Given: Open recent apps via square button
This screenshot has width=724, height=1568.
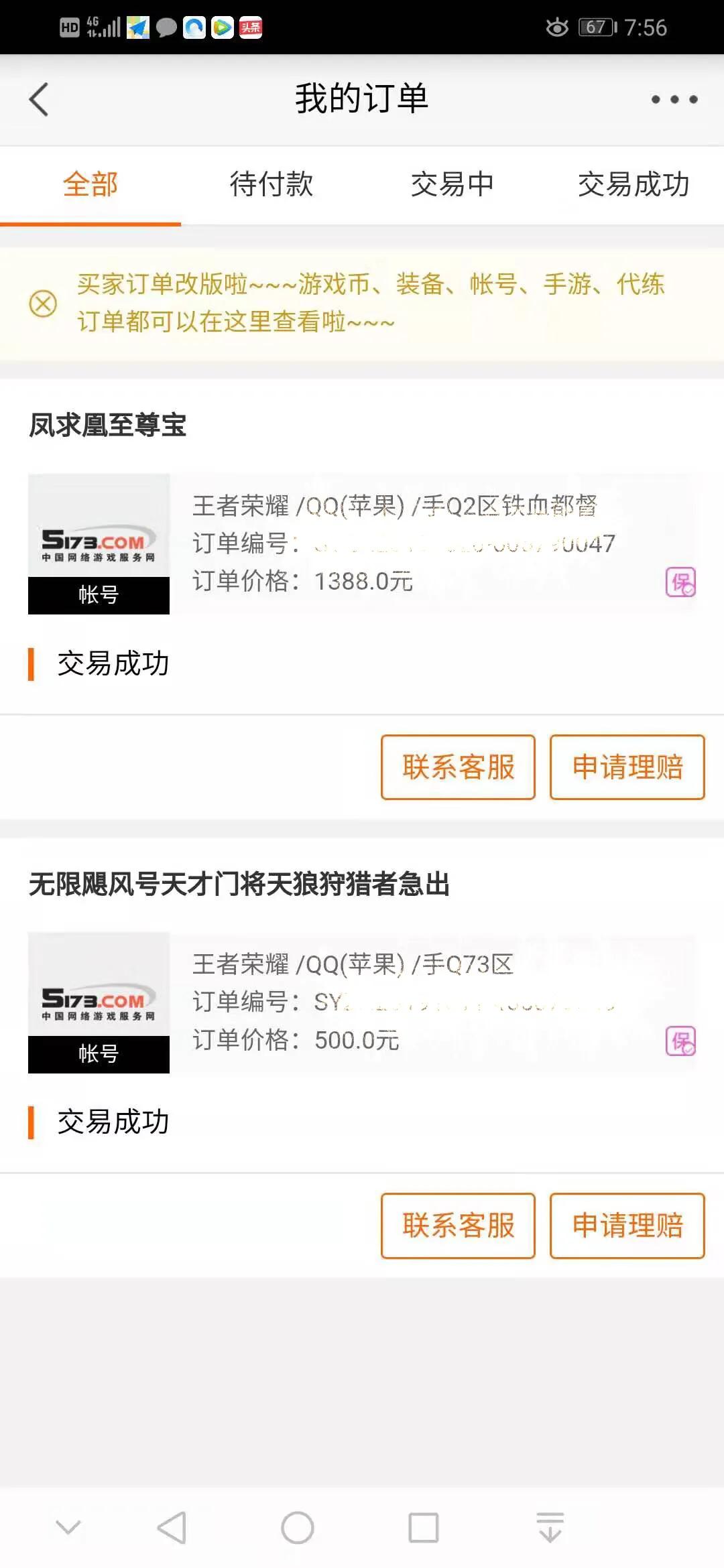Looking at the screenshot, I should 423,1528.
